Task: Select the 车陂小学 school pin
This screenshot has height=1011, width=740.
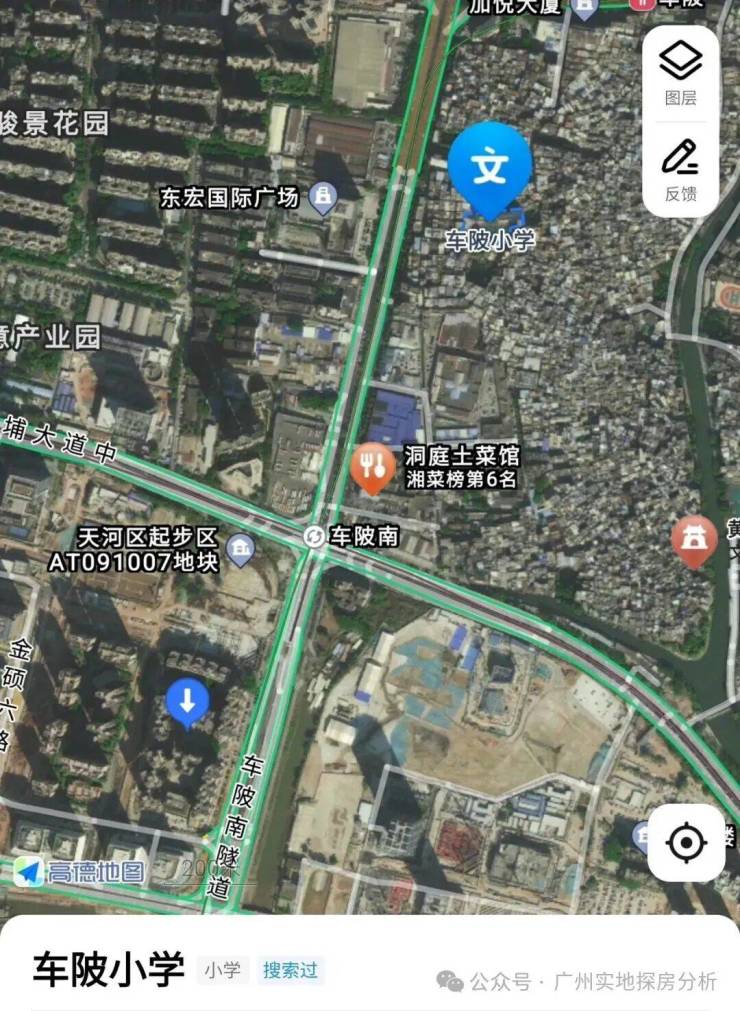Action: 489,167
